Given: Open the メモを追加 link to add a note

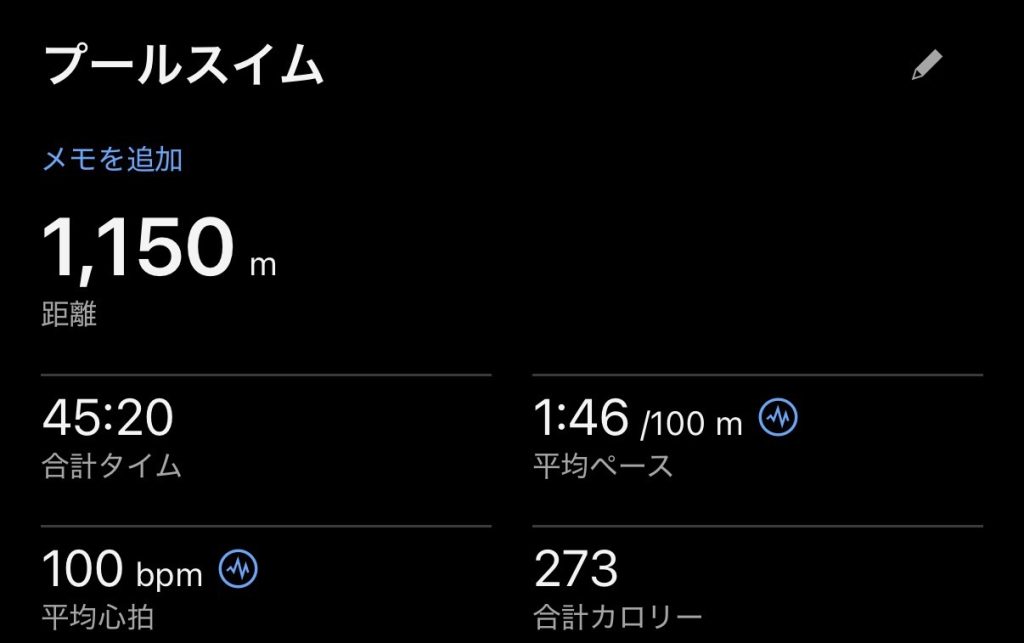Looking at the screenshot, I should 112,159.
